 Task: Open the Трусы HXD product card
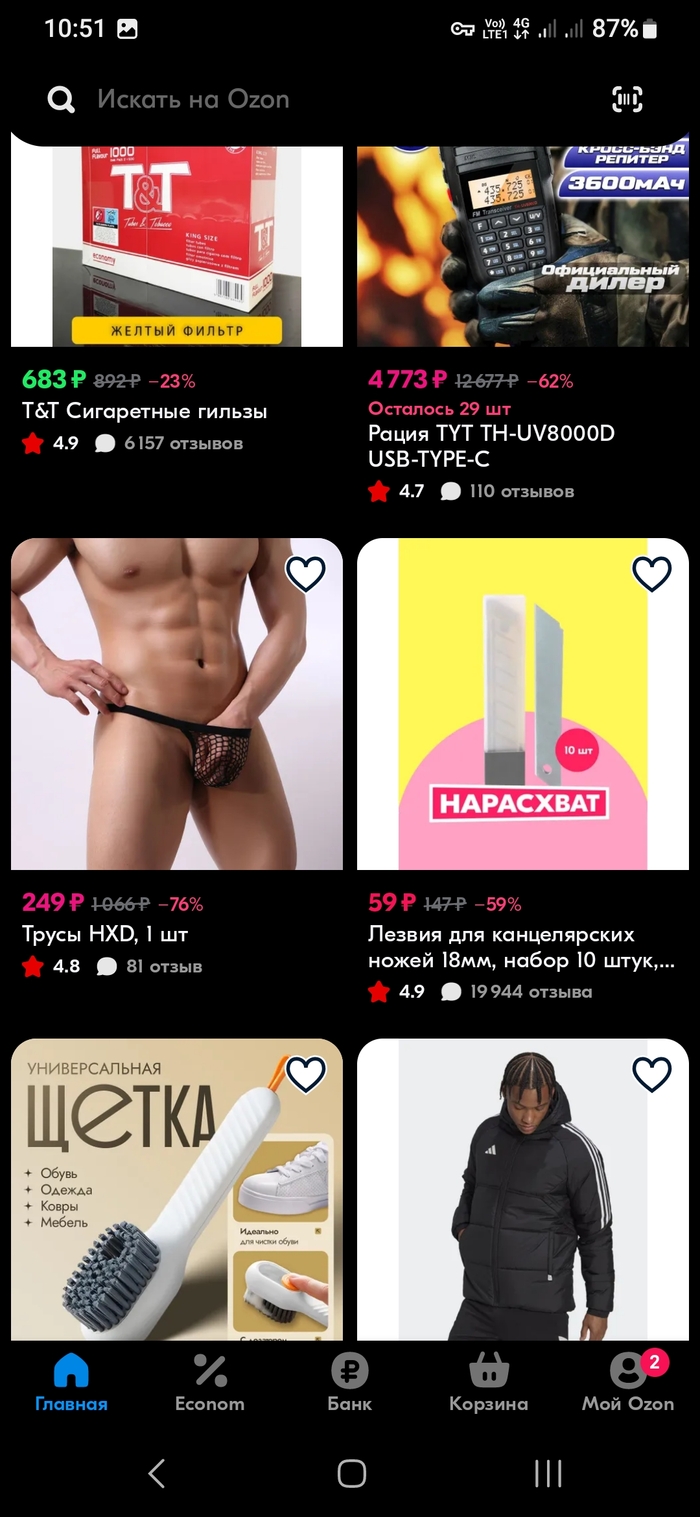point(176,720)
